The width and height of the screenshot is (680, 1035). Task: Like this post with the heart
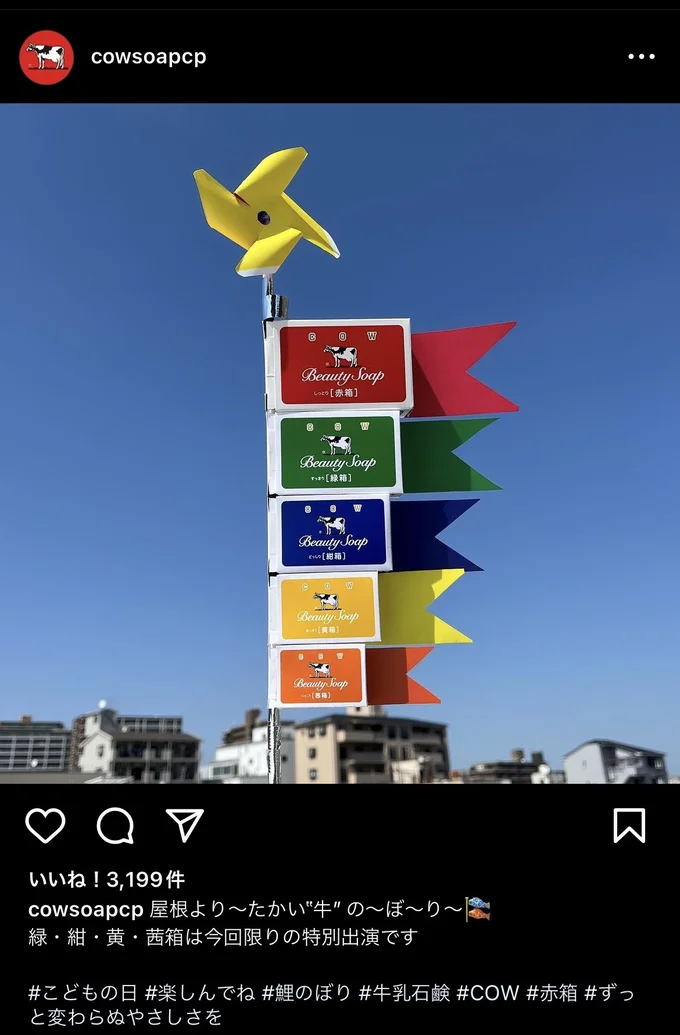[45, 825]
